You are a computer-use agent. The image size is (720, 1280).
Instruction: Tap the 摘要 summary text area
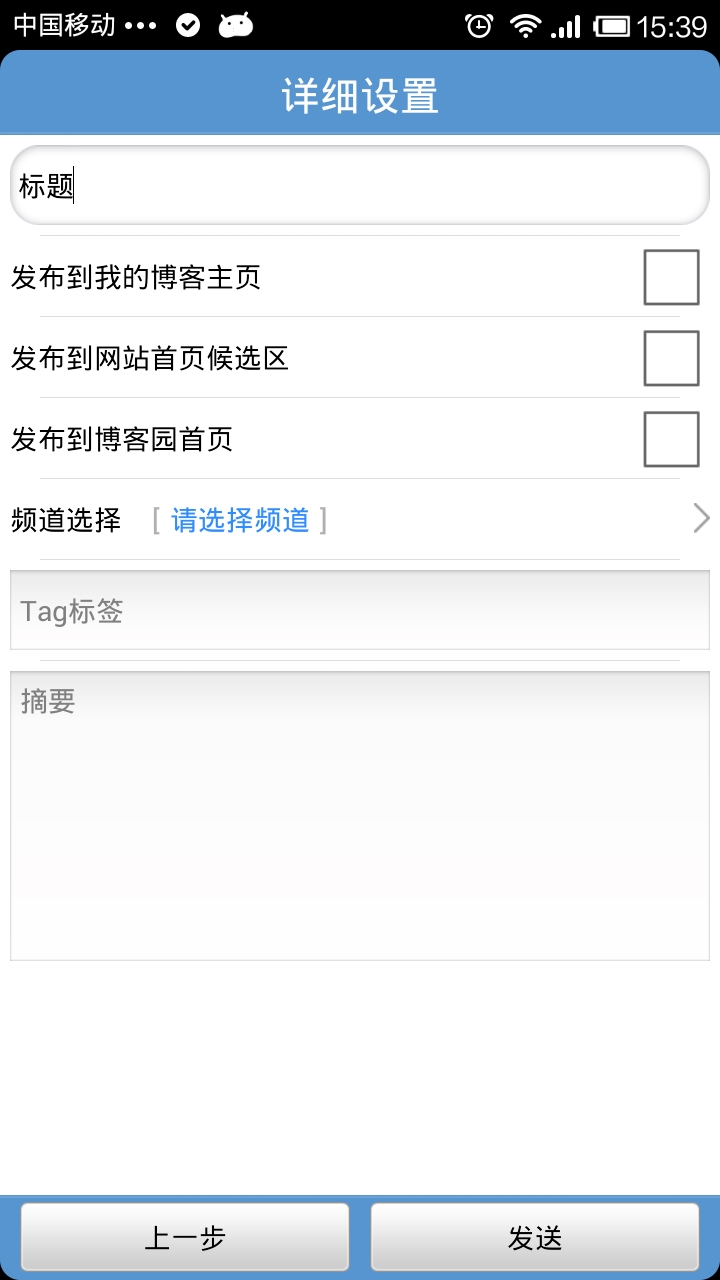point(360,816)
